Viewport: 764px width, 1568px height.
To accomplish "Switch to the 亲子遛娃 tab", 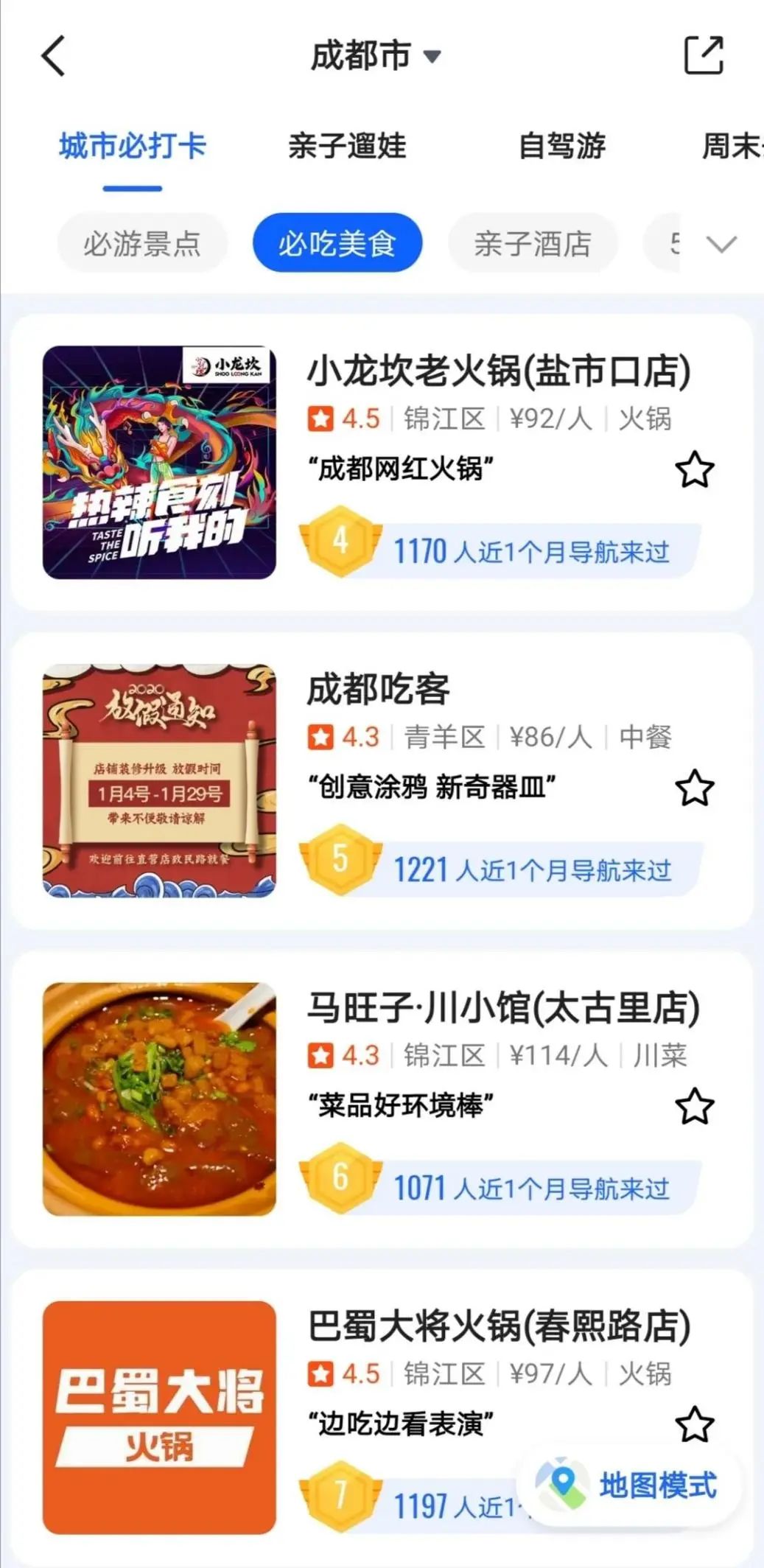I will (x=347, y=146).
